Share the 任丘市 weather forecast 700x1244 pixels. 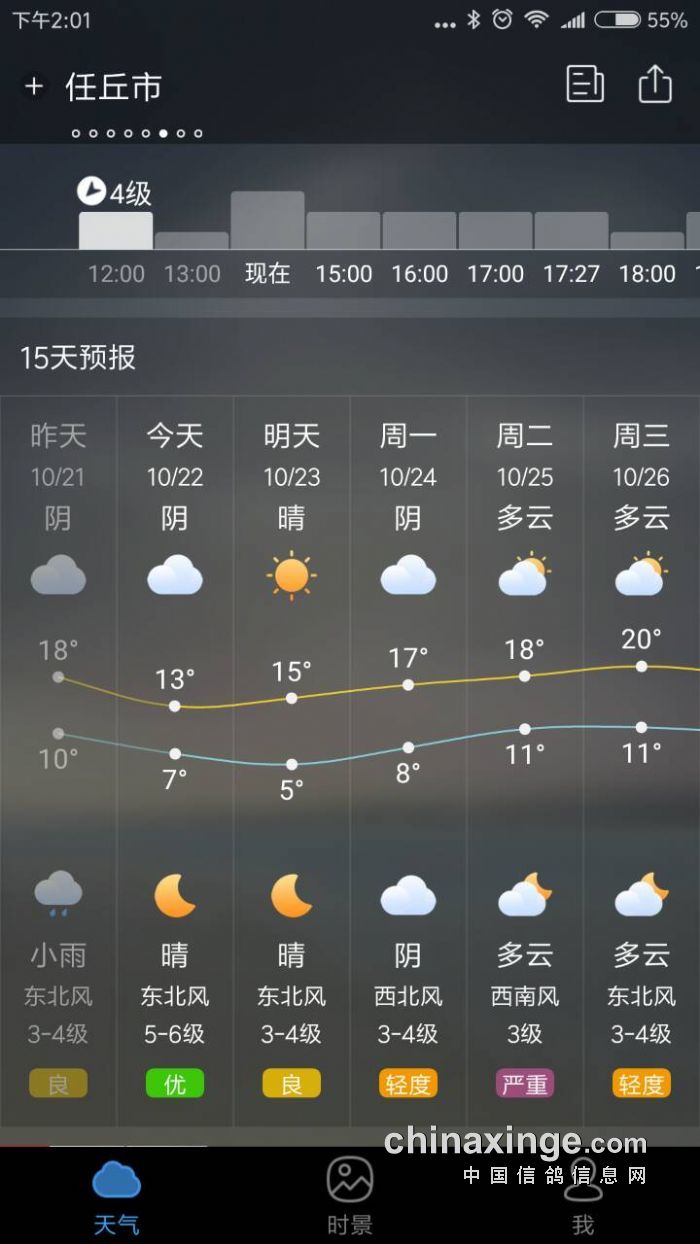tap(655, 84)
